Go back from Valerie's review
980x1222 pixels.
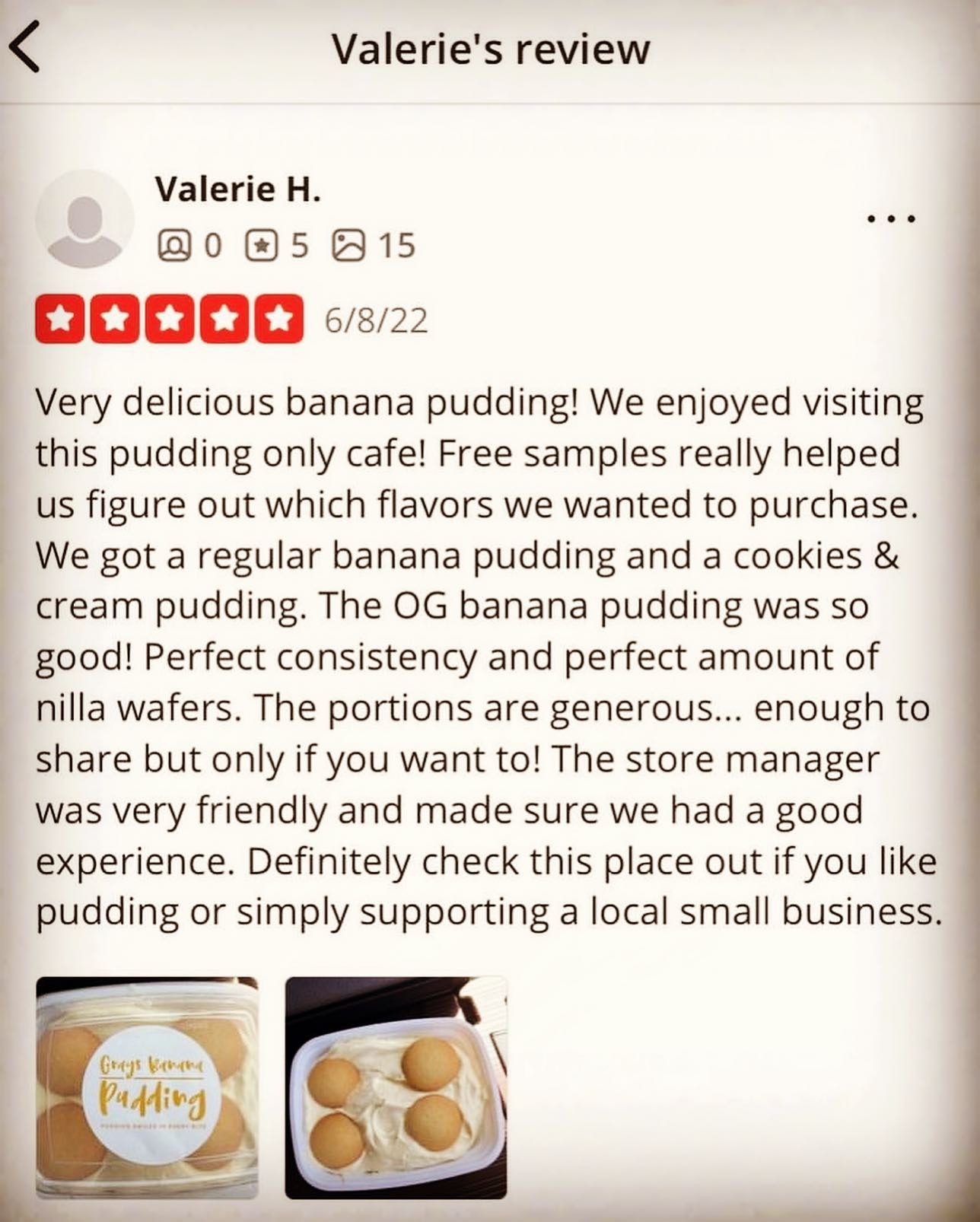pos(24,47)
